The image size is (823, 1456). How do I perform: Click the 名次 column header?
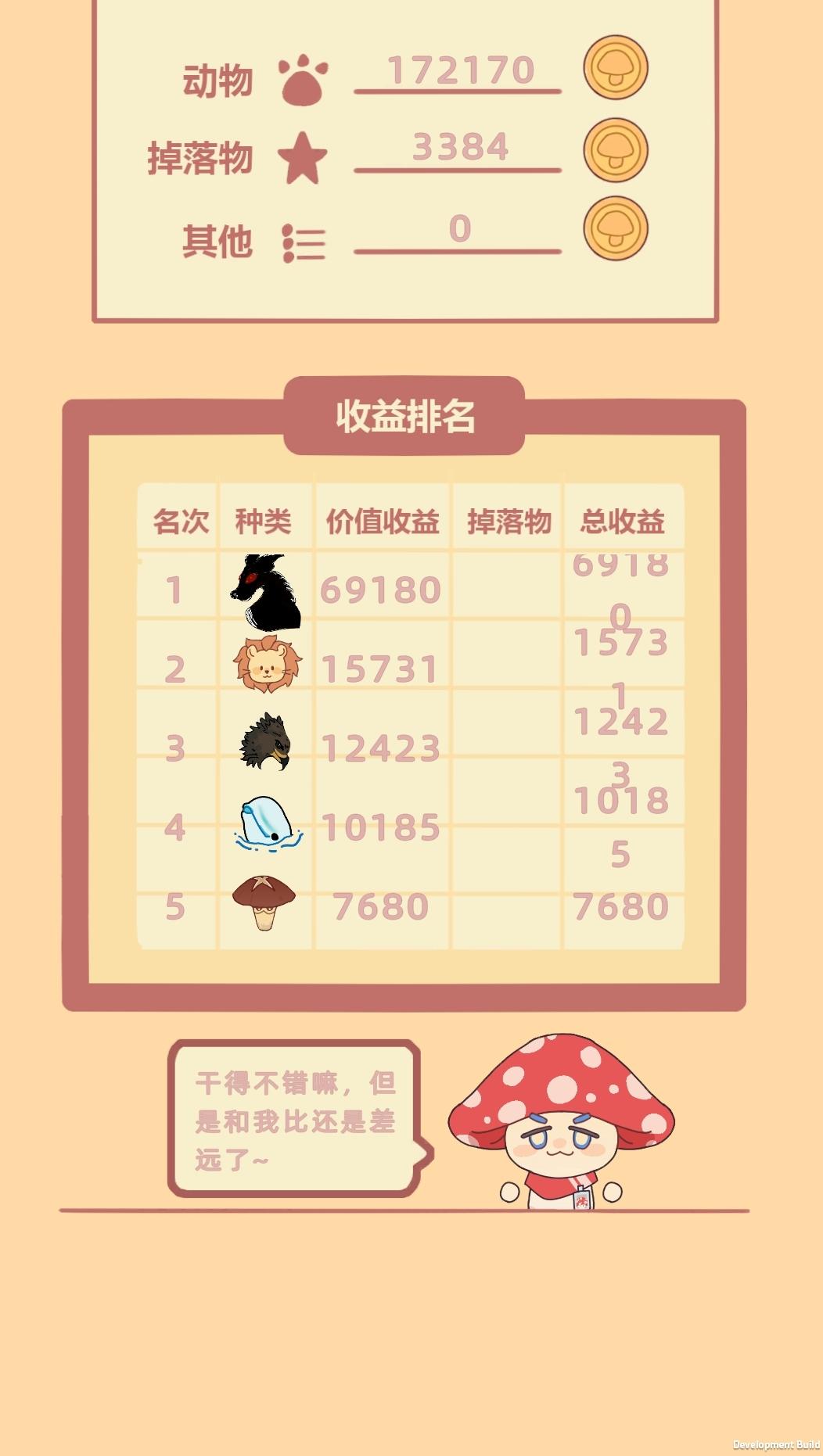pos(181,522)
